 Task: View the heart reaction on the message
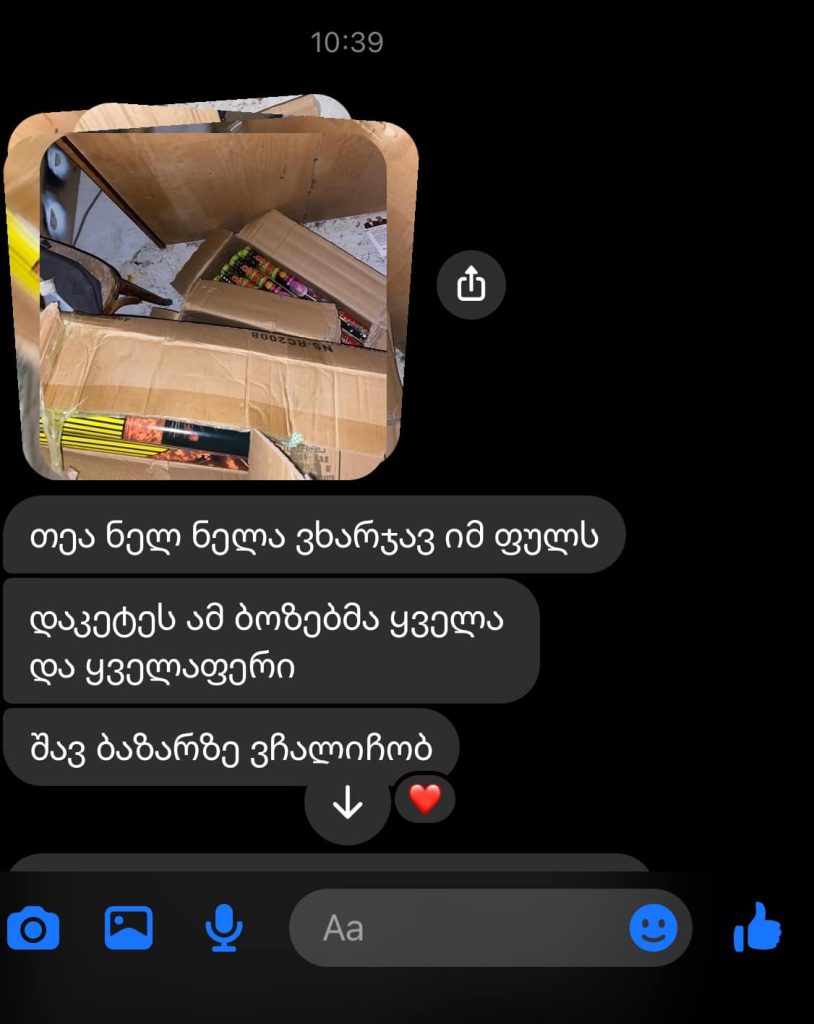pyautogui.click(x=425, y=798)
